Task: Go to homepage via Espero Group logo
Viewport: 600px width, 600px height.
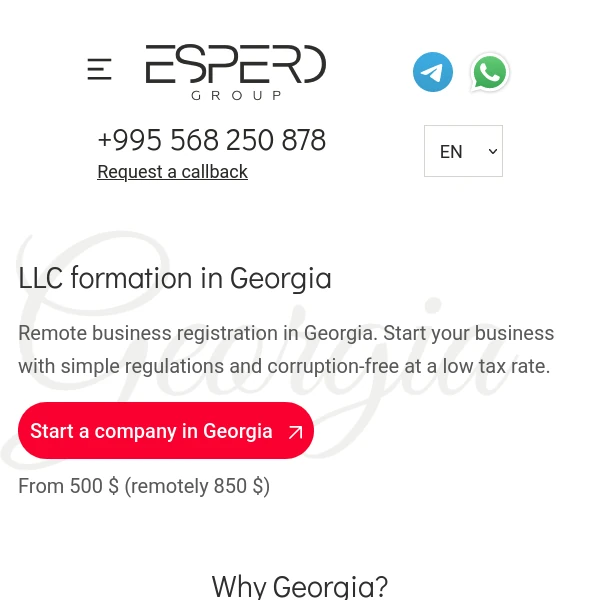Action: pyautogui.click(x=236, y=71)
